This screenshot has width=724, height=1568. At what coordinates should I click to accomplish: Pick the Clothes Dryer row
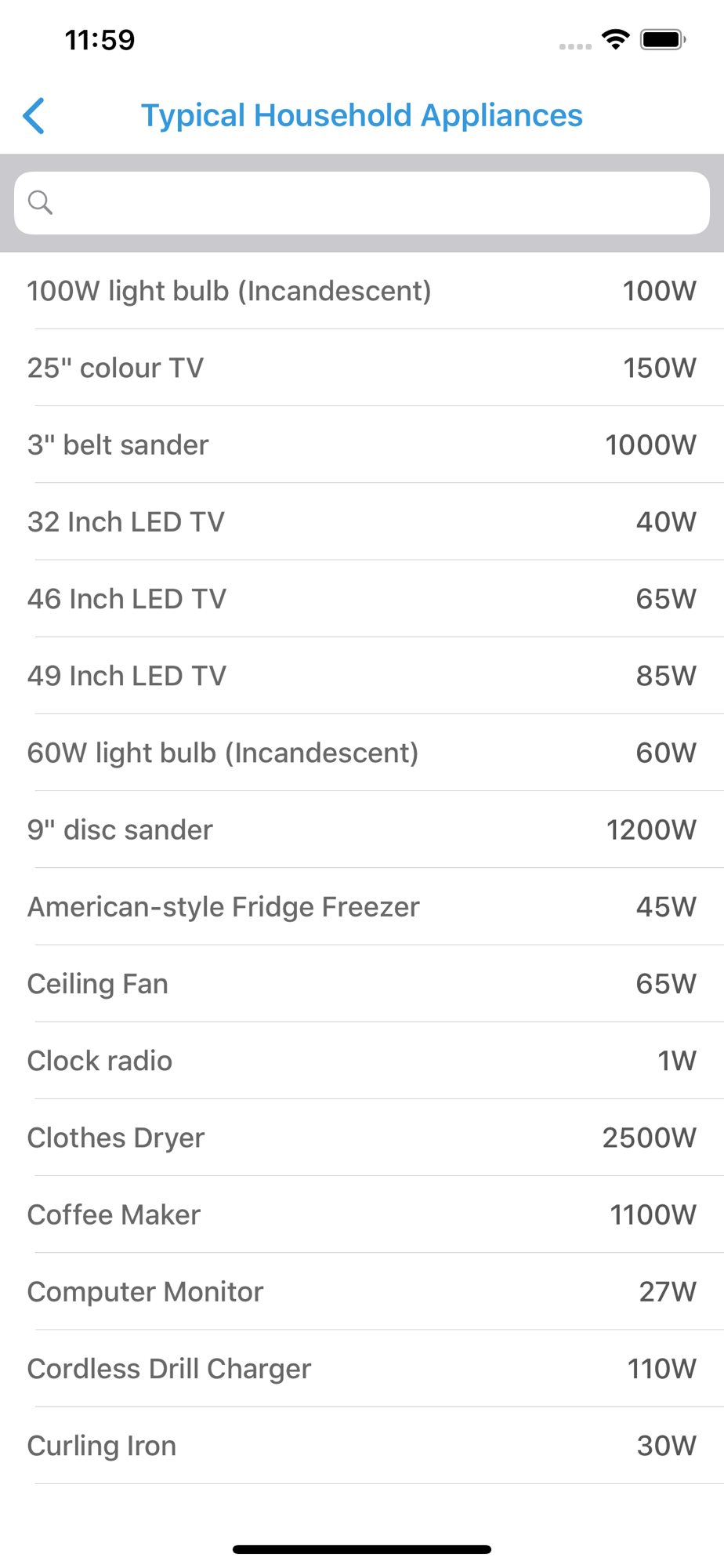pos(362,1137)
